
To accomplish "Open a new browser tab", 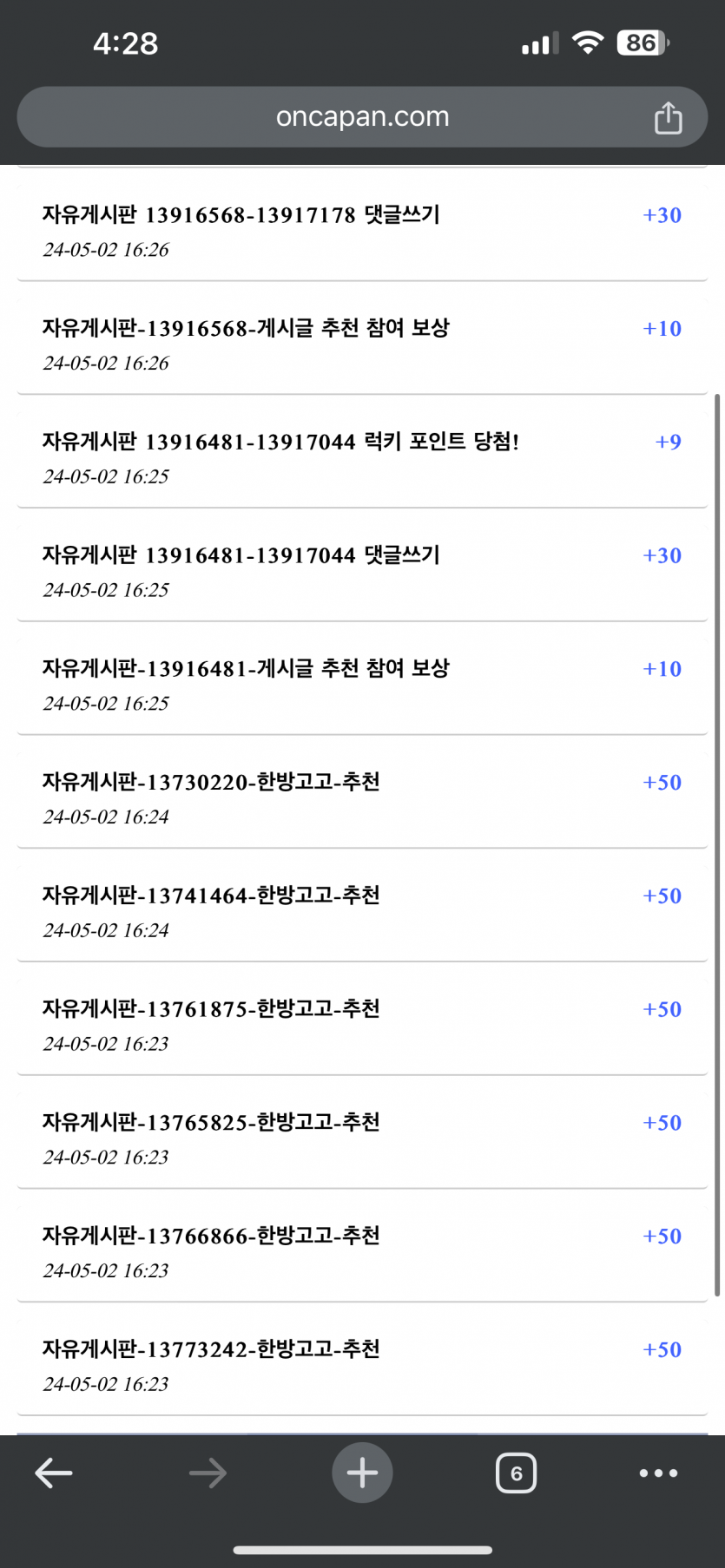I will point(362,1473).
